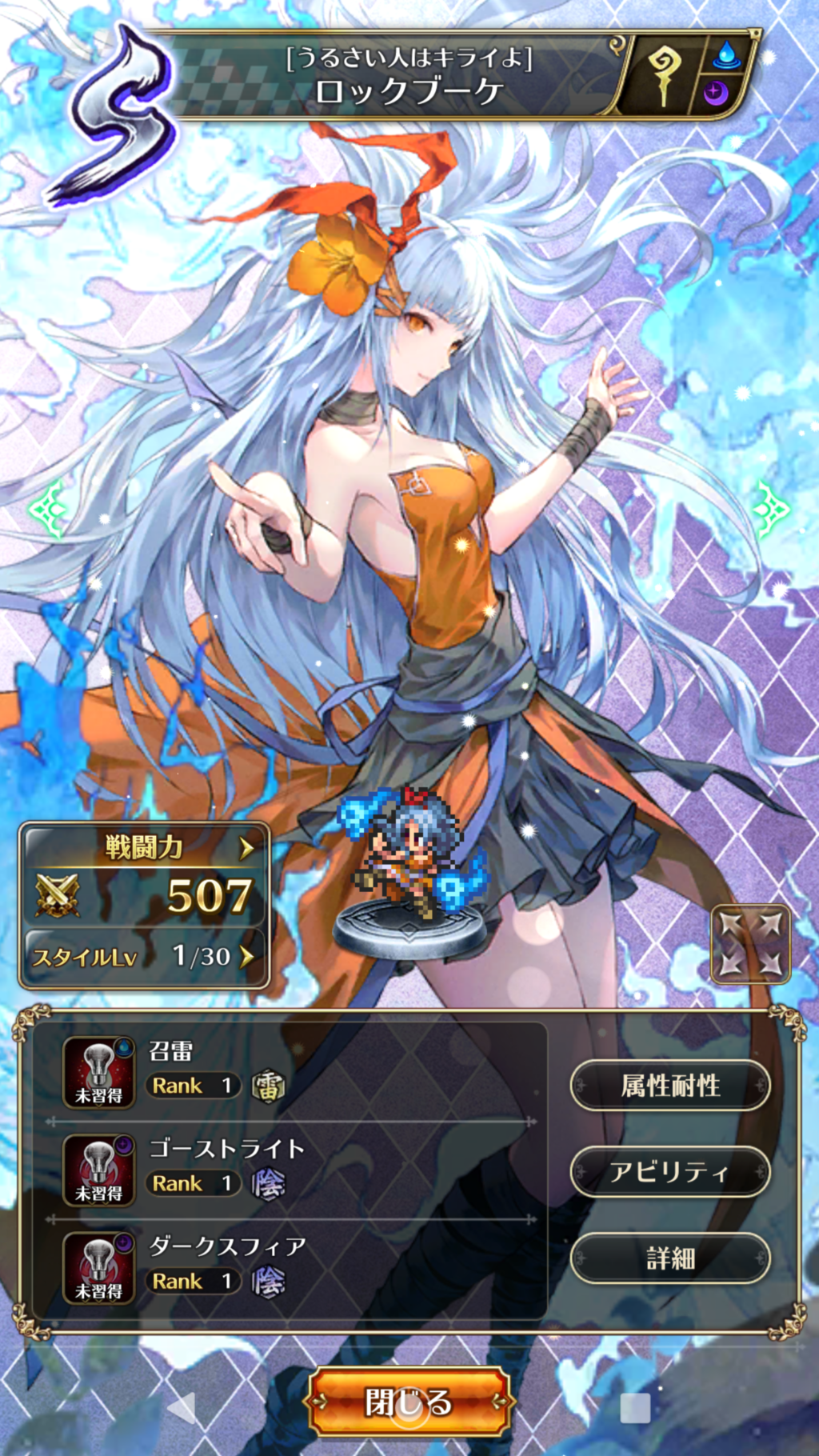Go to the next style with right arrow
The image size is (819, 1456).
click(773, 507)
